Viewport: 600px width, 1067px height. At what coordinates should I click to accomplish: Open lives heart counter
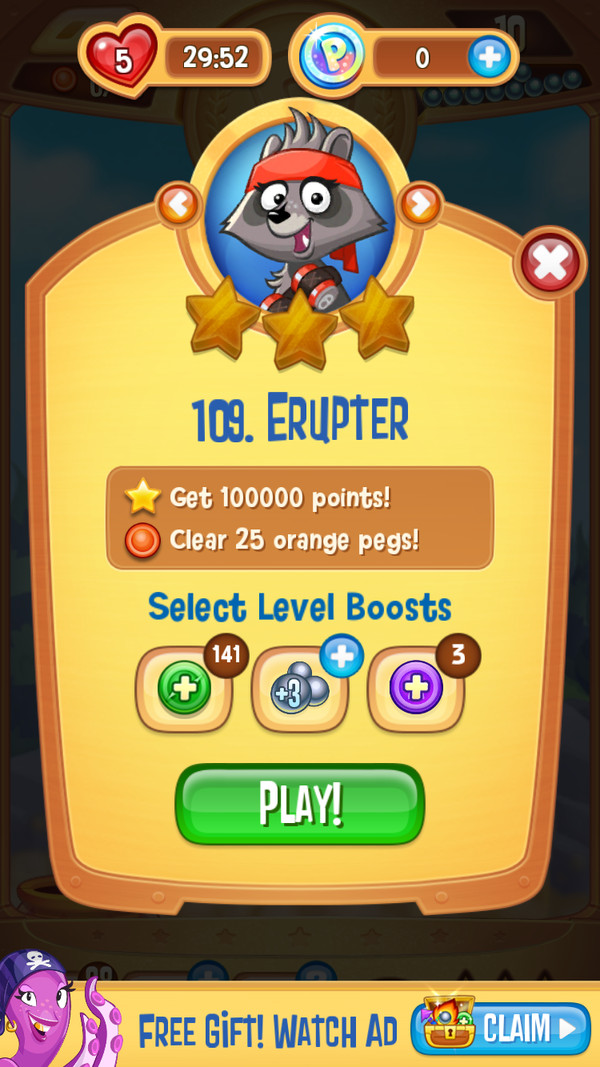click(122, 58)
